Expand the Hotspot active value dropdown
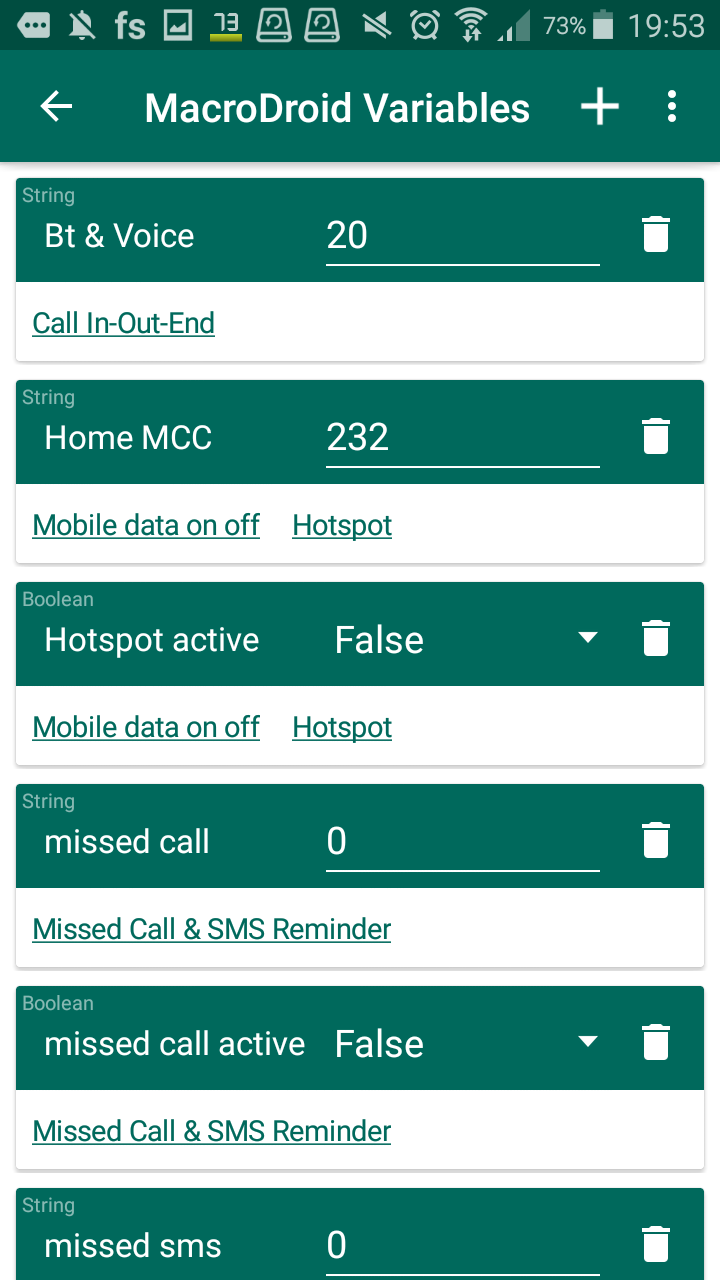 (466, 640)
